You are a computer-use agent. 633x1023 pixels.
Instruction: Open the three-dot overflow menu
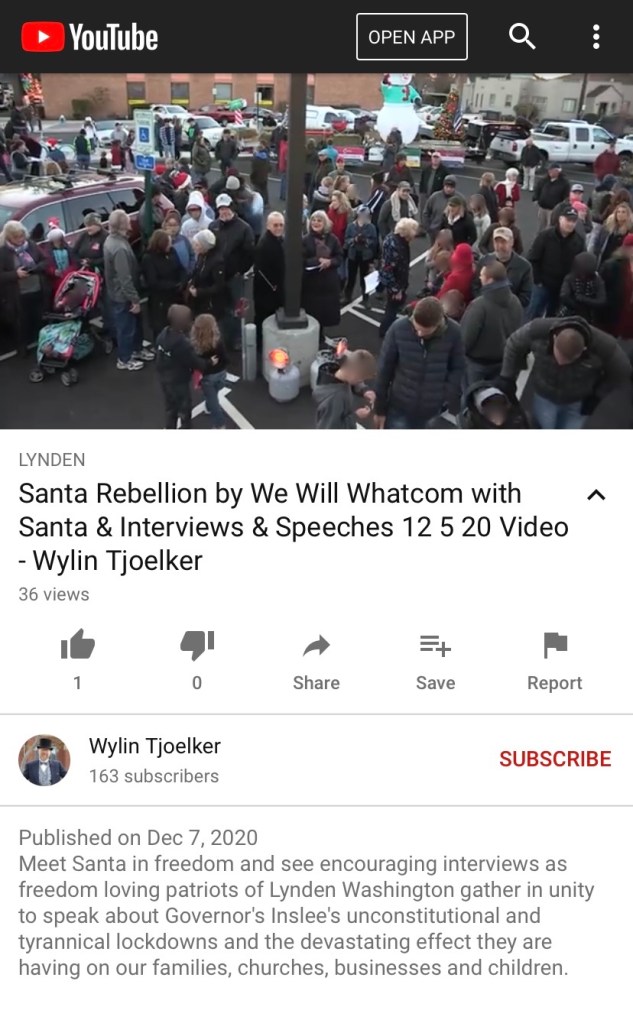click(596, 37)
